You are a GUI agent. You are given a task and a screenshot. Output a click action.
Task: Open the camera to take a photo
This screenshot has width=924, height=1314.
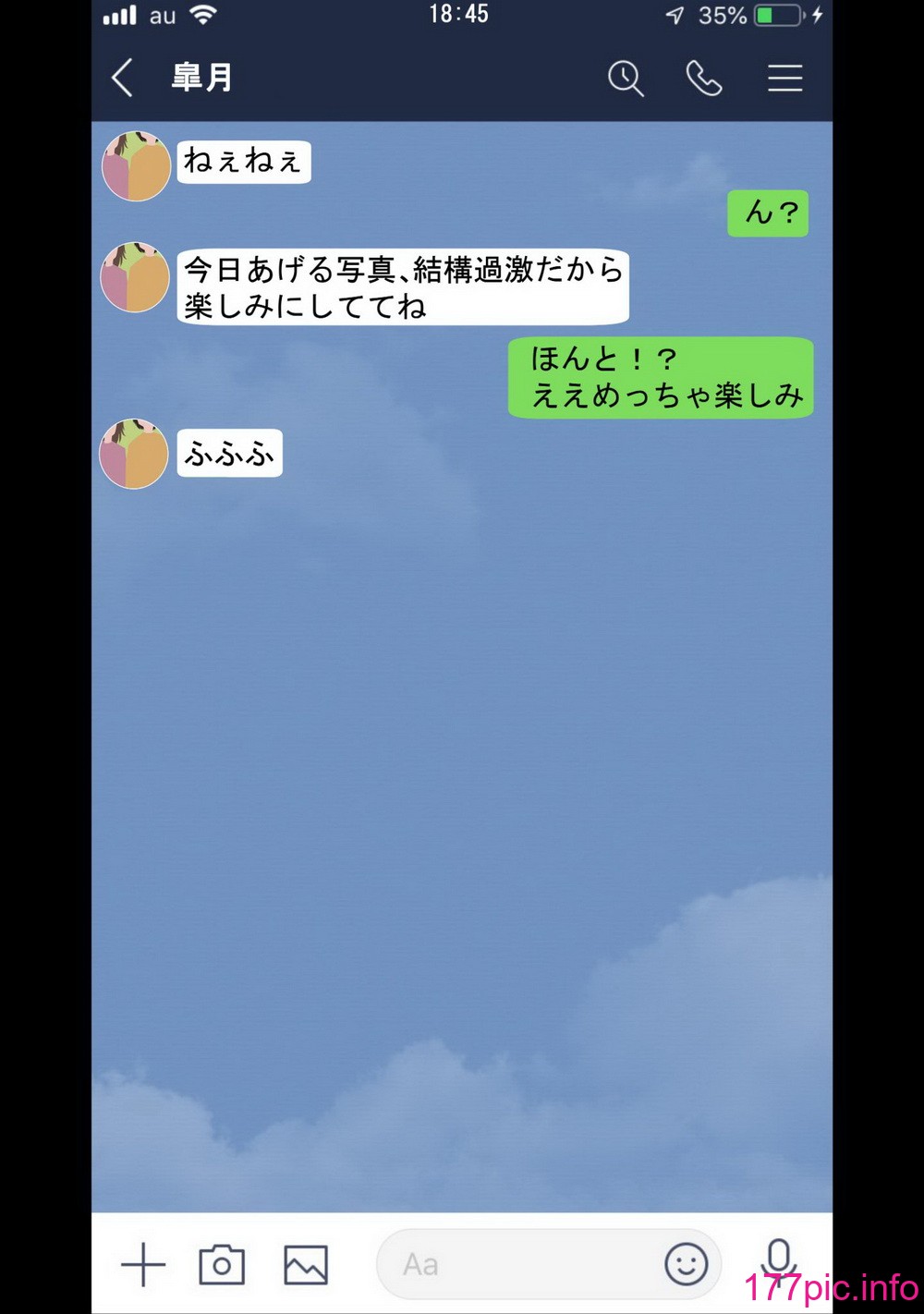click(222, 1264)
